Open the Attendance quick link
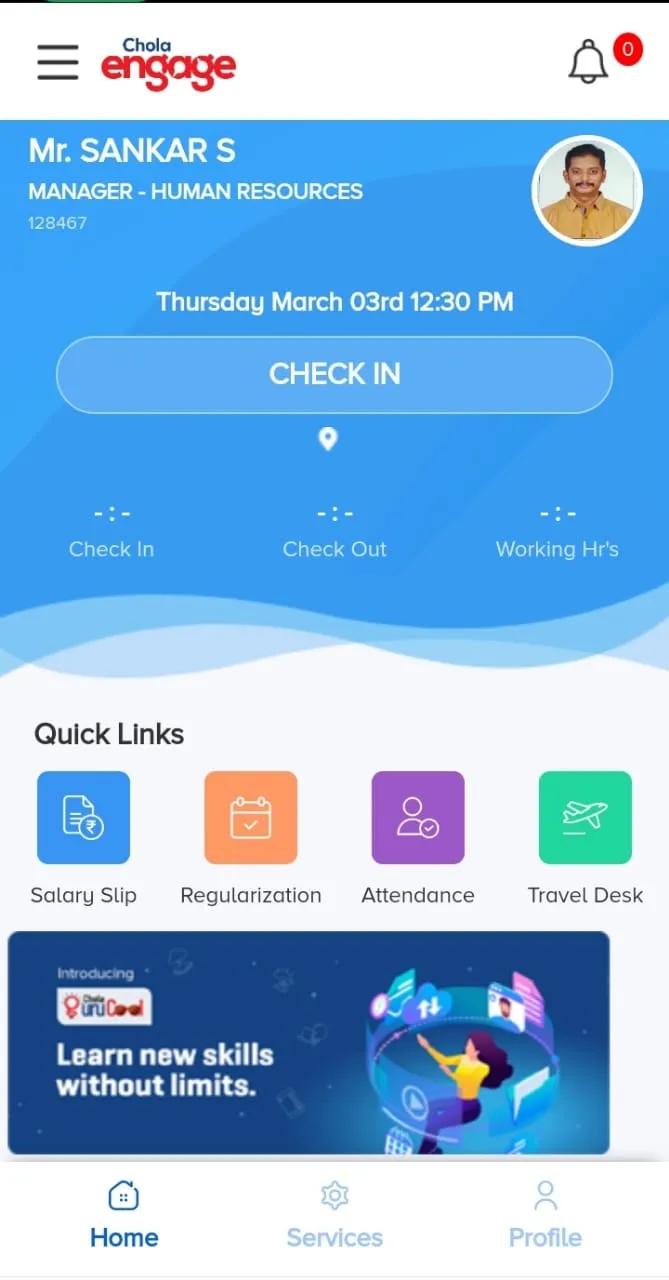Image resolution: width=669 pixels, height=1280 pixels. click(x=418, y=818)
